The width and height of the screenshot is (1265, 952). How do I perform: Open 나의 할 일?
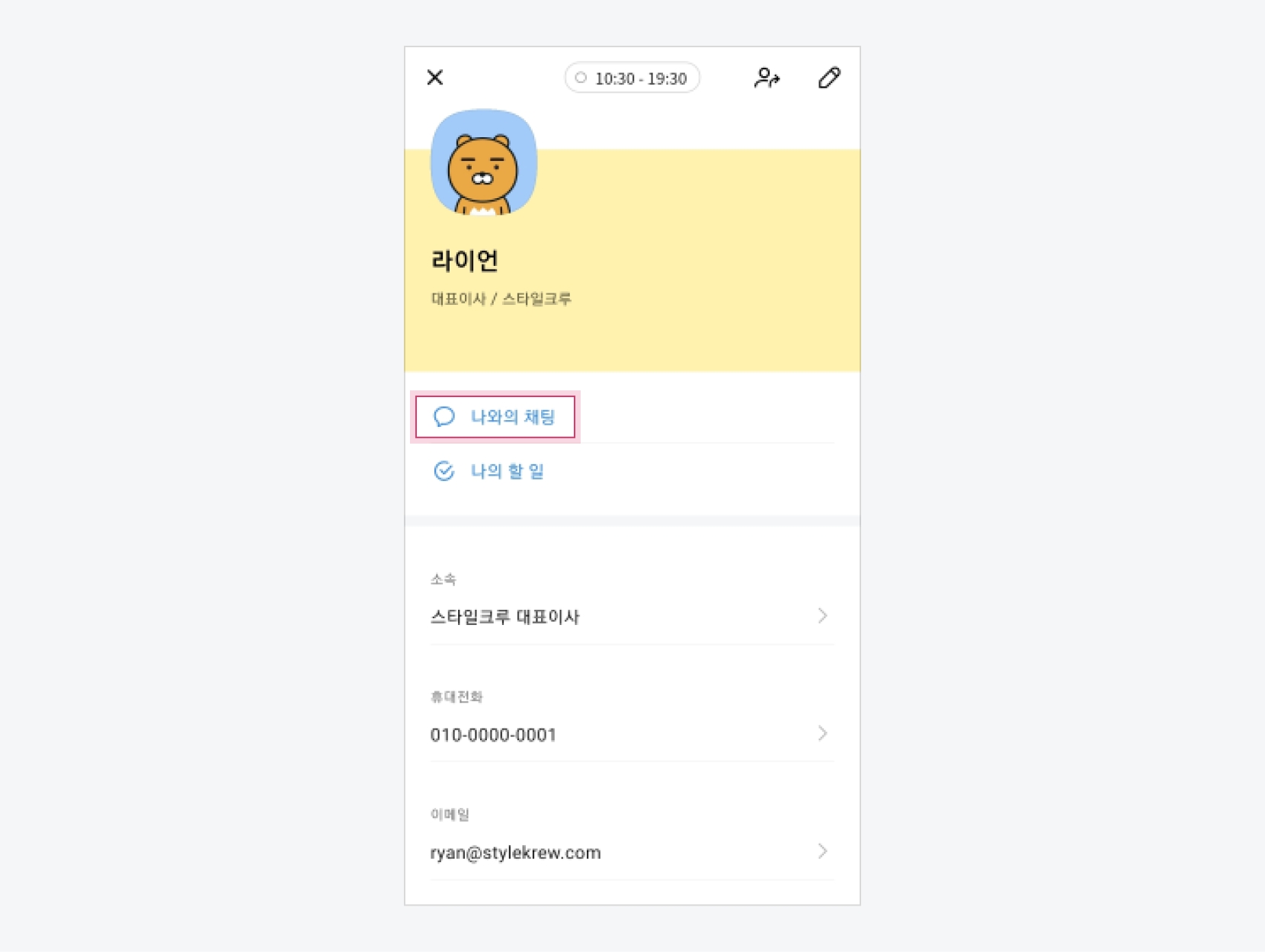(x=489, y=472)
